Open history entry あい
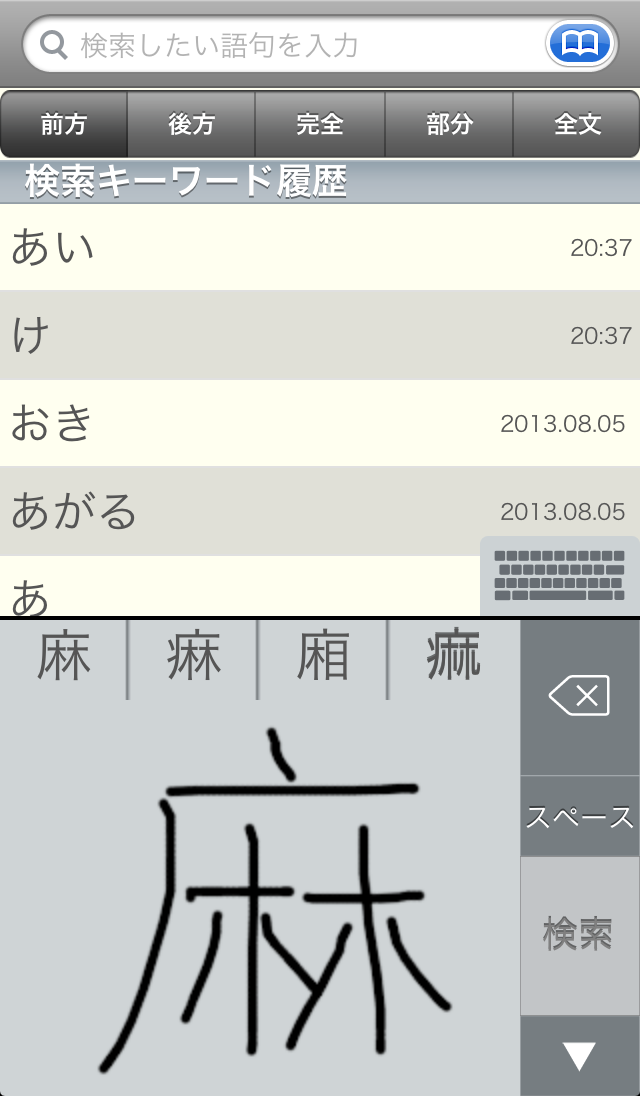640x1096 pixels. tap(320, 247)
